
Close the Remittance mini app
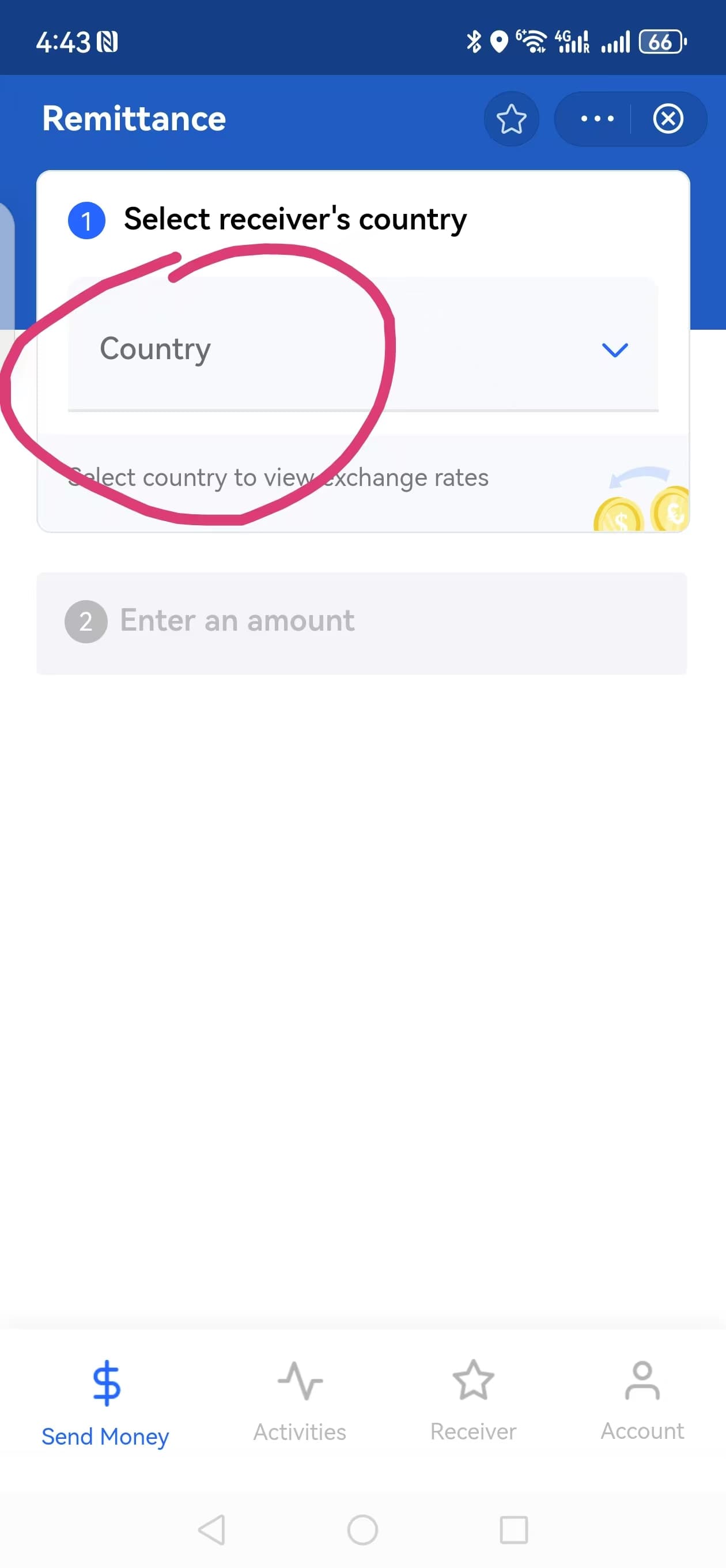668,119
